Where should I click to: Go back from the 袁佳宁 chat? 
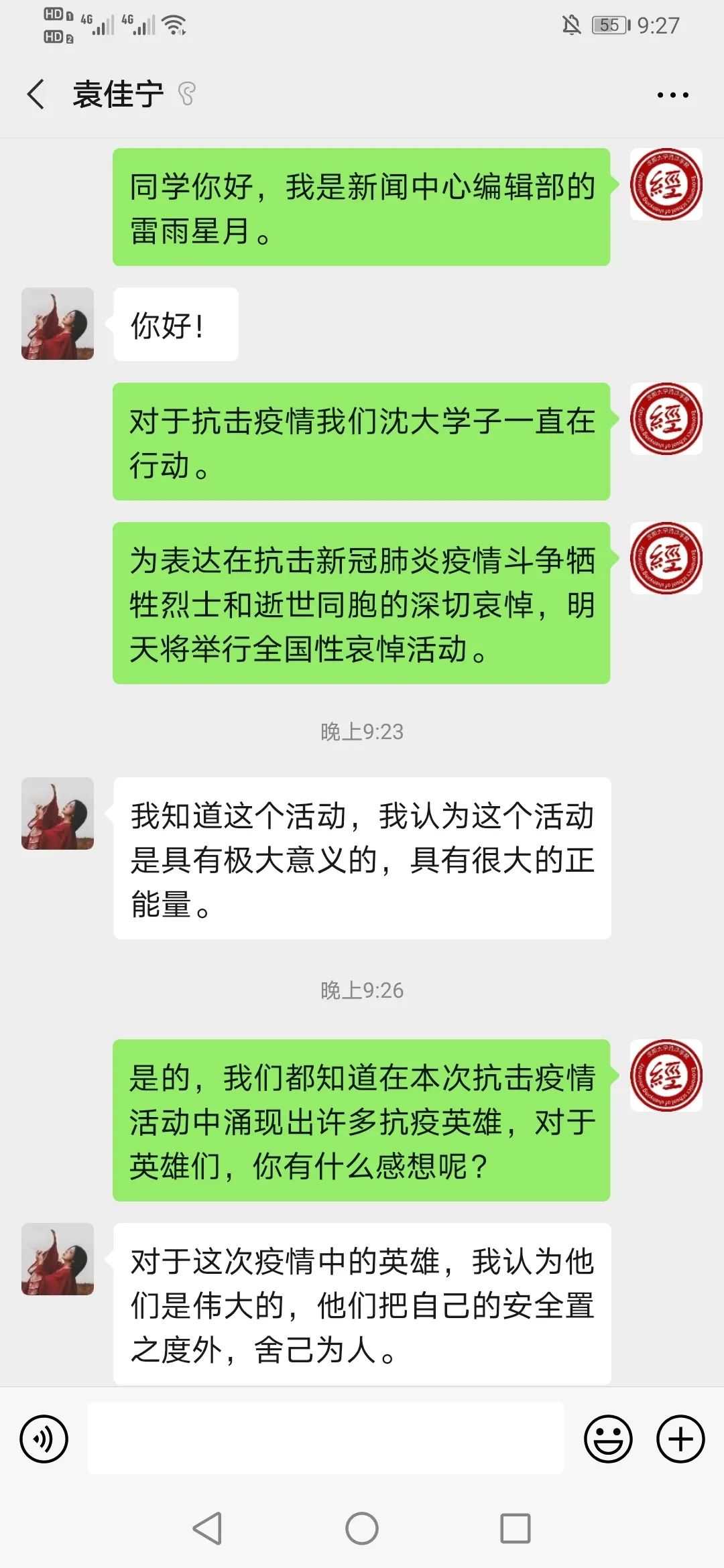click(x=36, y=94)
